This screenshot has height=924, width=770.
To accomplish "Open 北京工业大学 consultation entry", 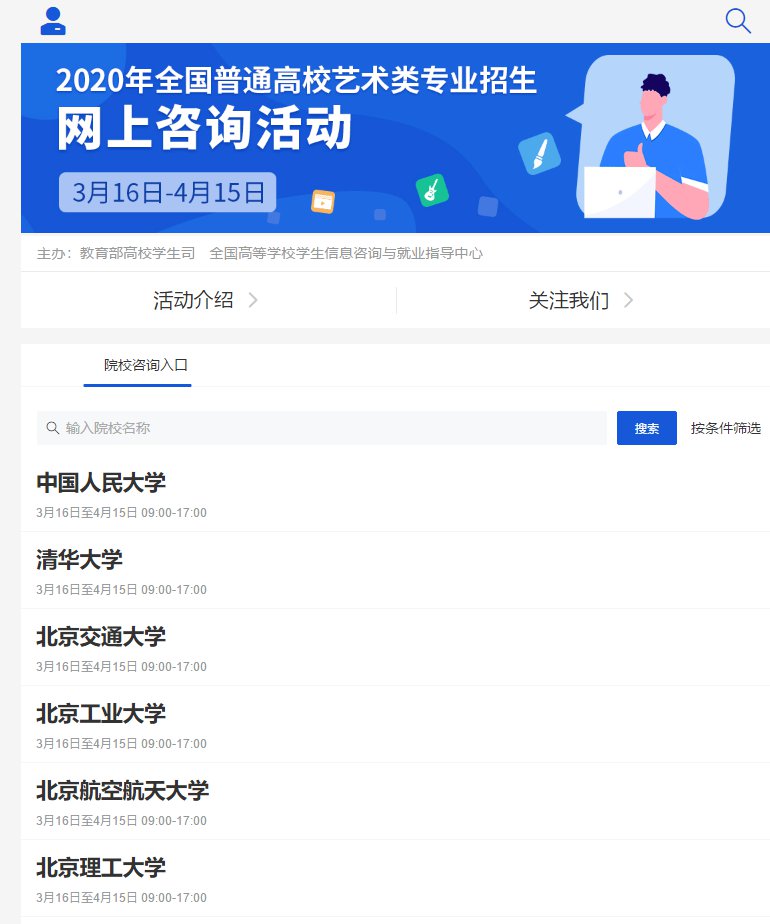I will (x=101, y=714).
